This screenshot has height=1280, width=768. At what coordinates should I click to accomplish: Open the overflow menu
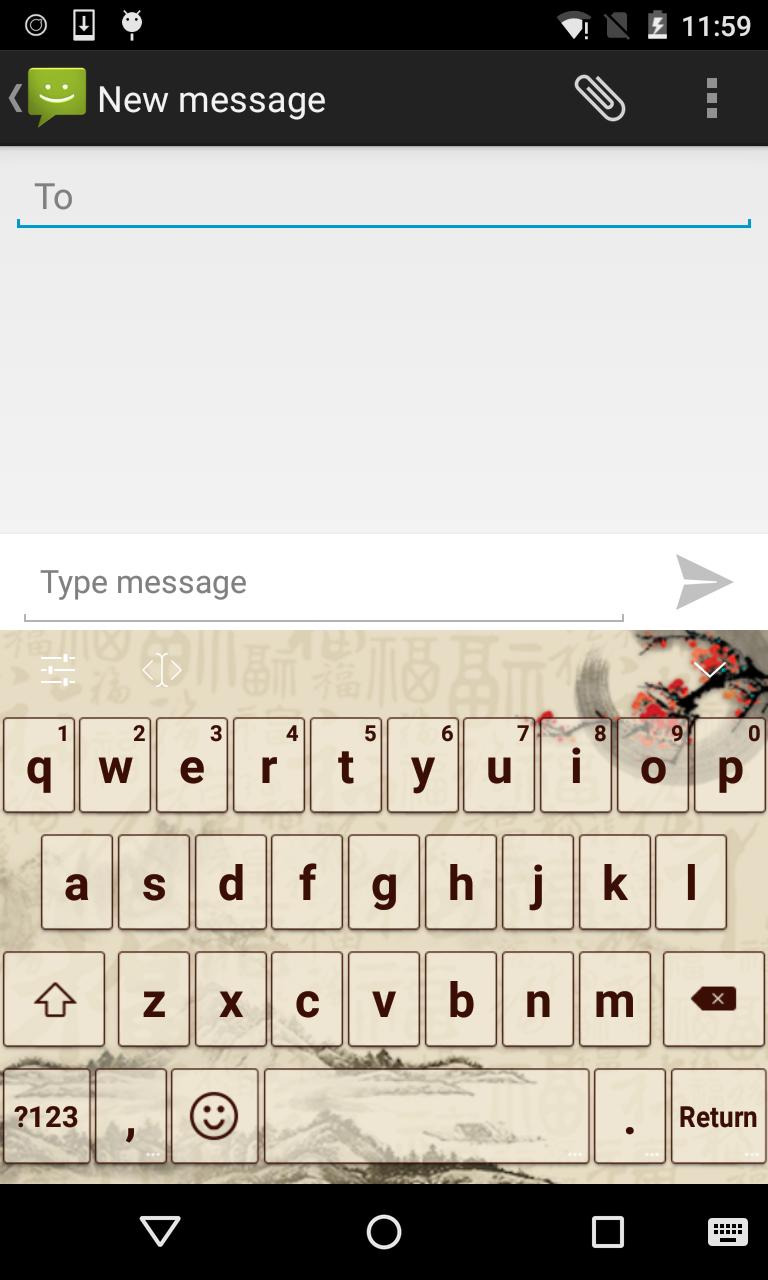(x=711, y=98)
